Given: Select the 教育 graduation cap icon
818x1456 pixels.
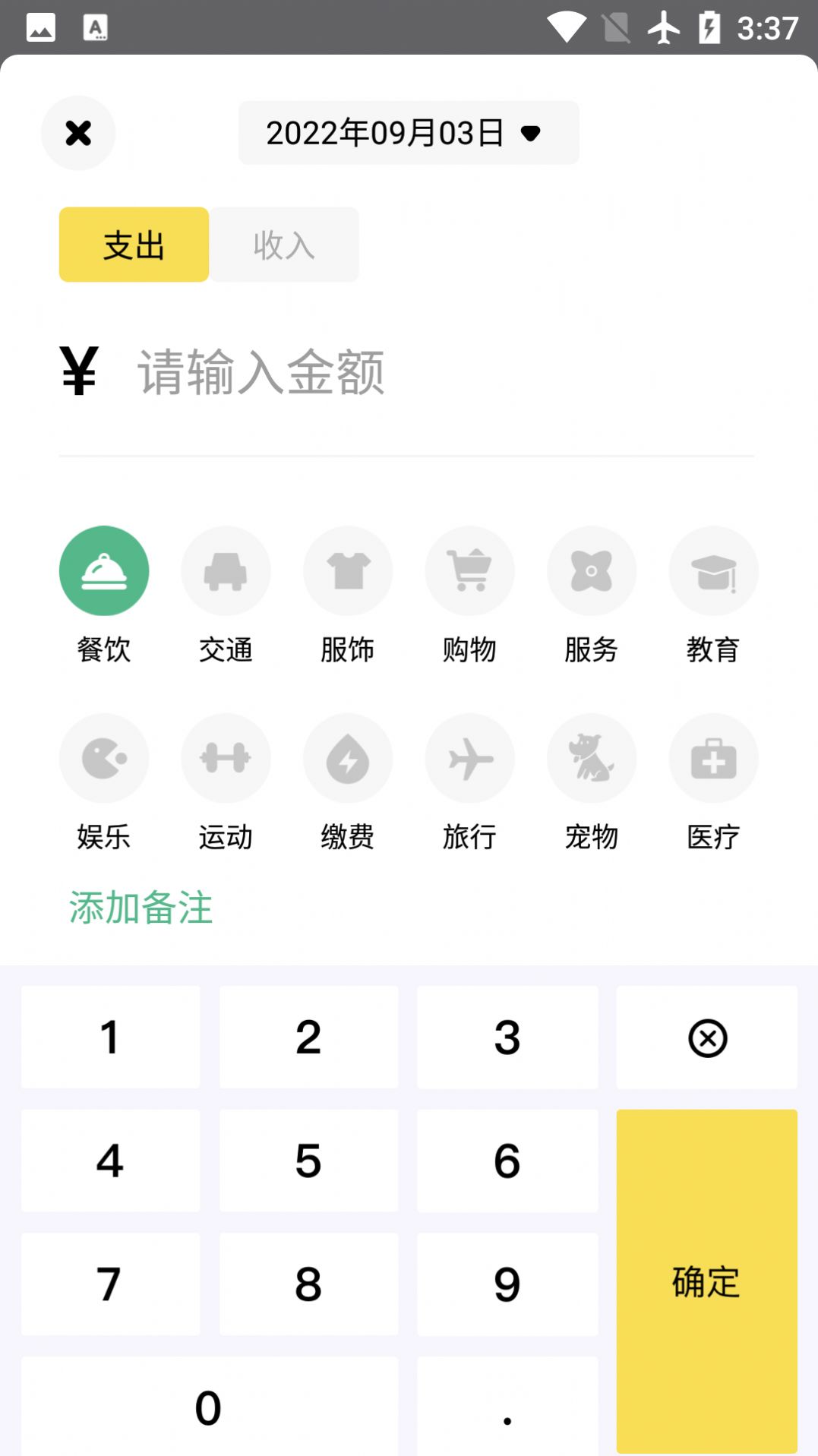Looking at the screenshot, I should pyautogui.click(x=713, y=571).
